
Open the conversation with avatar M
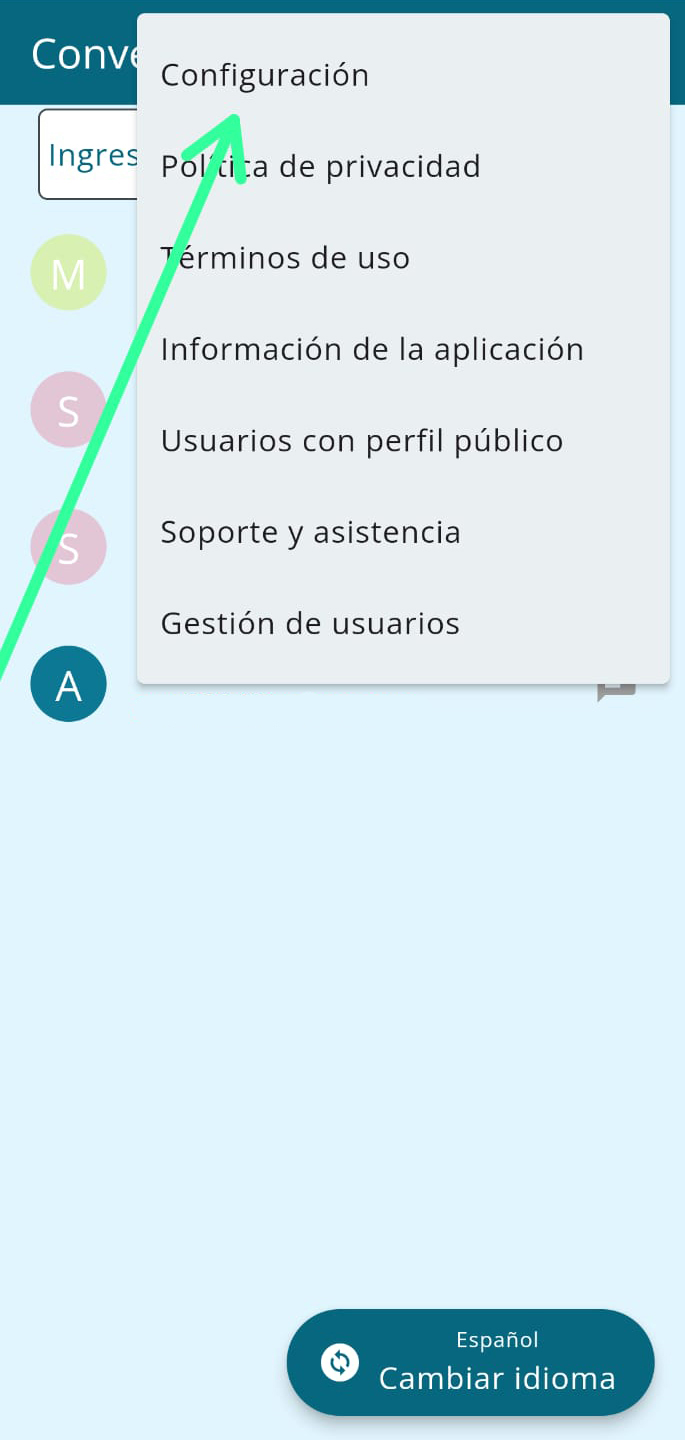coord(68,272)
